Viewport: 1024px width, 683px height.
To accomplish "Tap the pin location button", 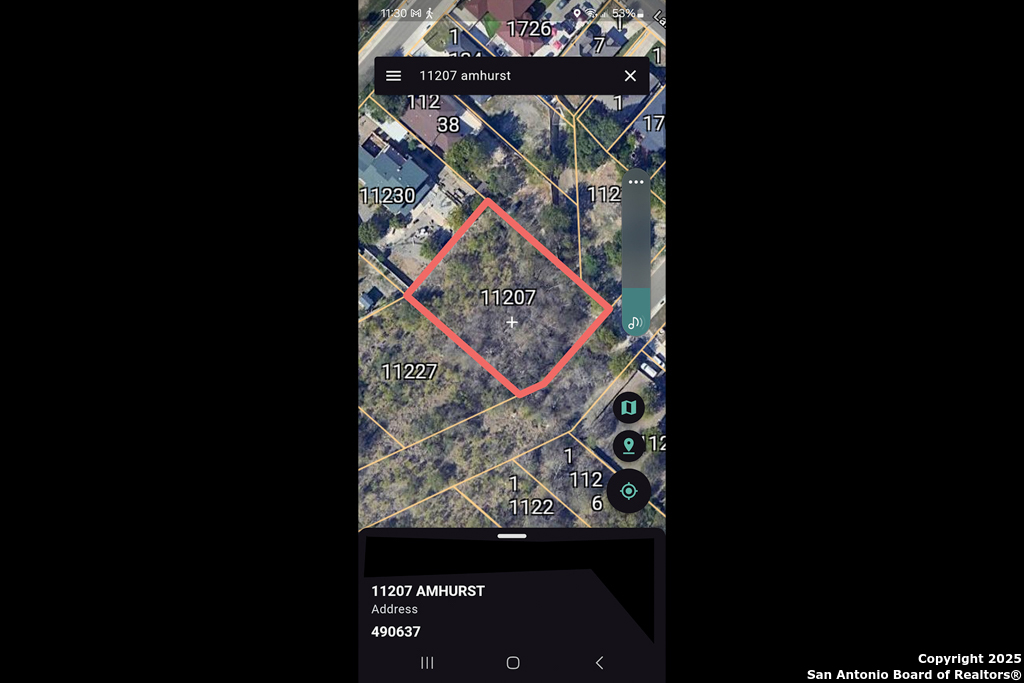I will (x=628, y=446).
